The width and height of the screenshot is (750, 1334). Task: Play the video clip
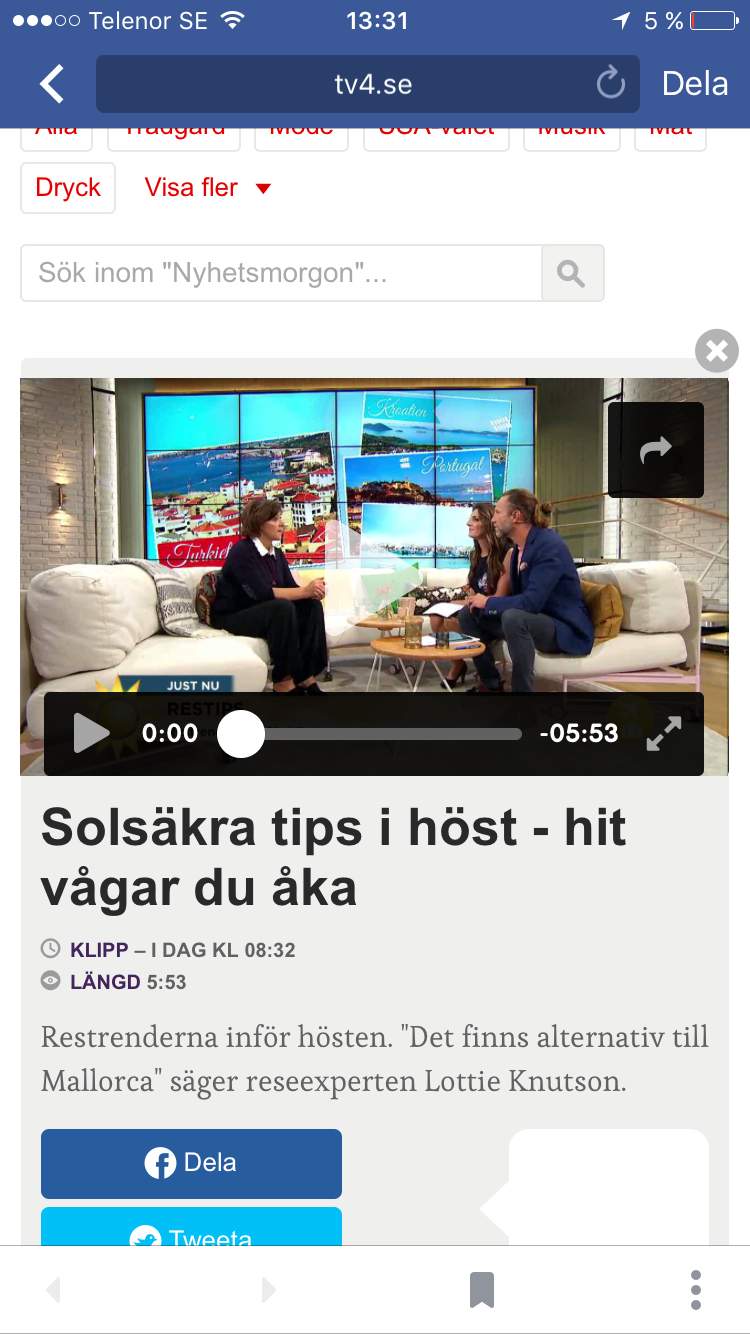tap(92, 734)
